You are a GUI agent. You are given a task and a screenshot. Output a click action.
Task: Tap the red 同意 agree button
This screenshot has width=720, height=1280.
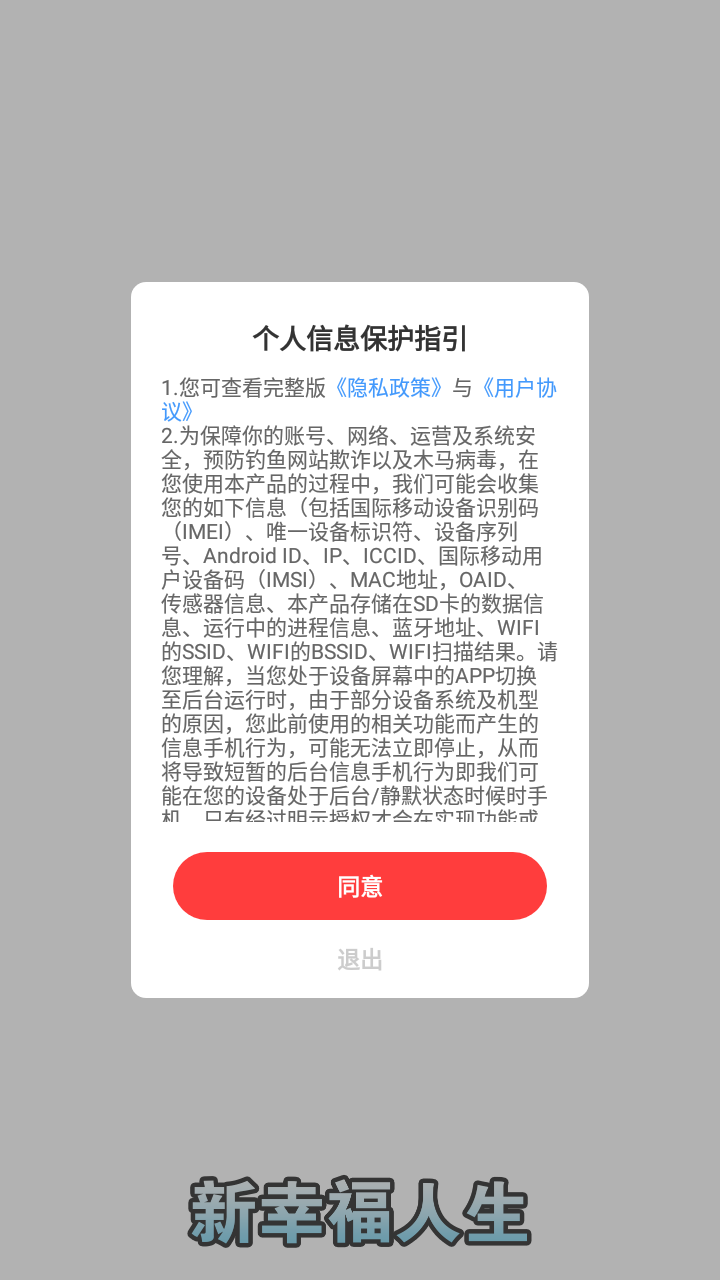click(360, 886)
